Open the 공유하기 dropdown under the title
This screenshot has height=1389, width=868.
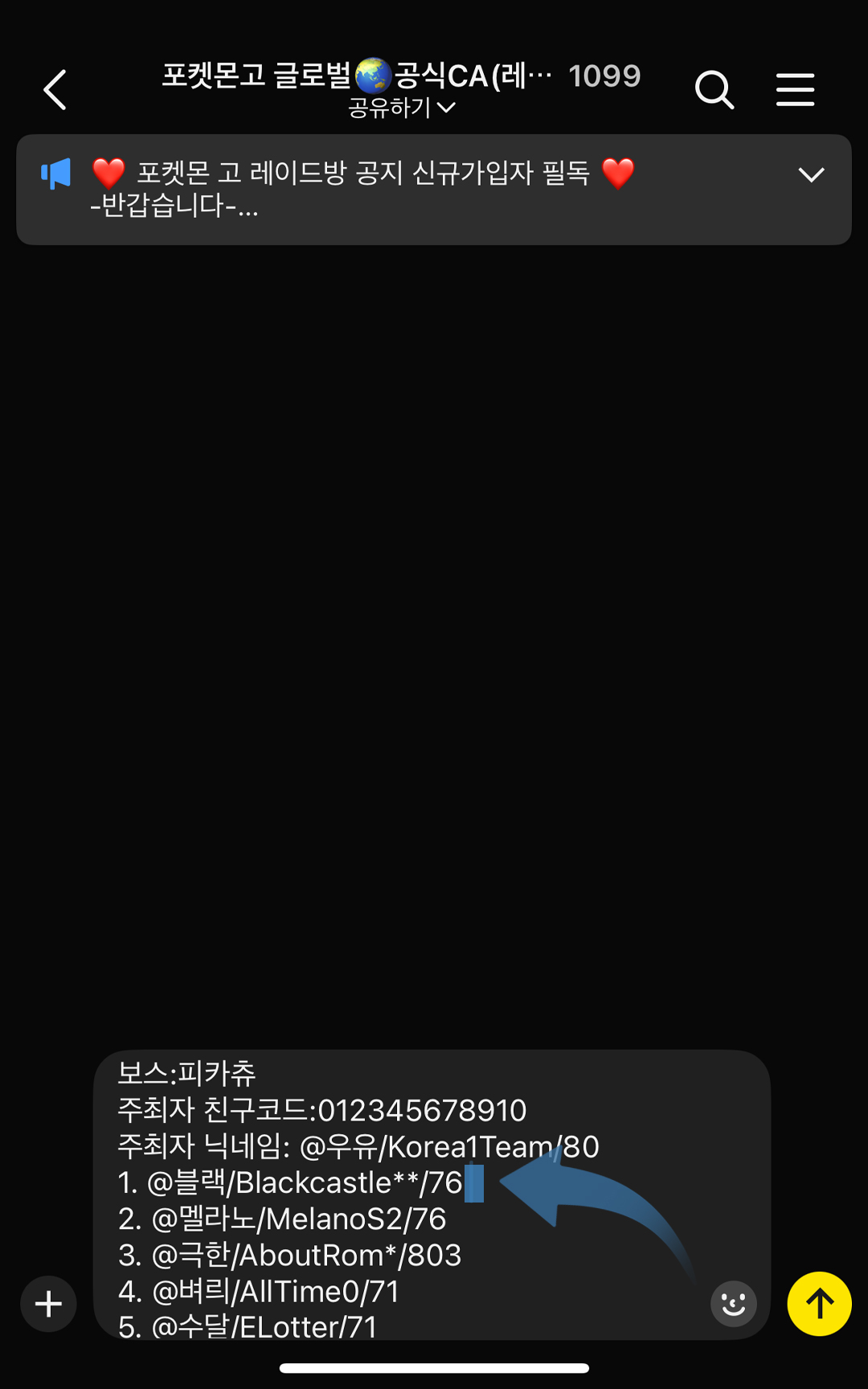(400, 107)
